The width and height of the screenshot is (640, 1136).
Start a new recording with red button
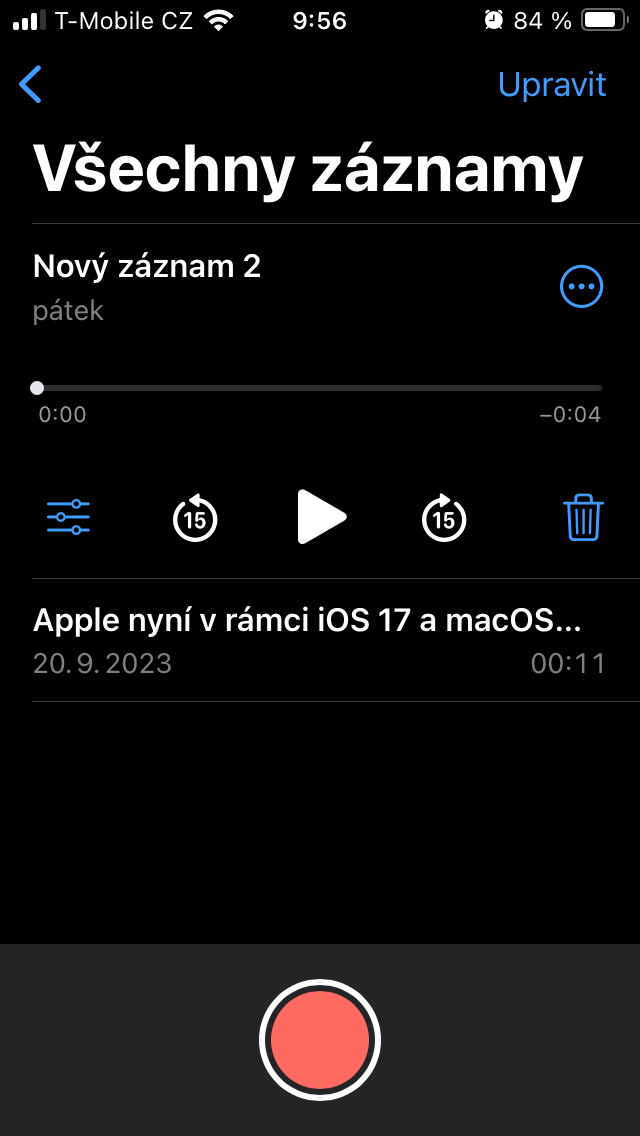coord(320,1040)
